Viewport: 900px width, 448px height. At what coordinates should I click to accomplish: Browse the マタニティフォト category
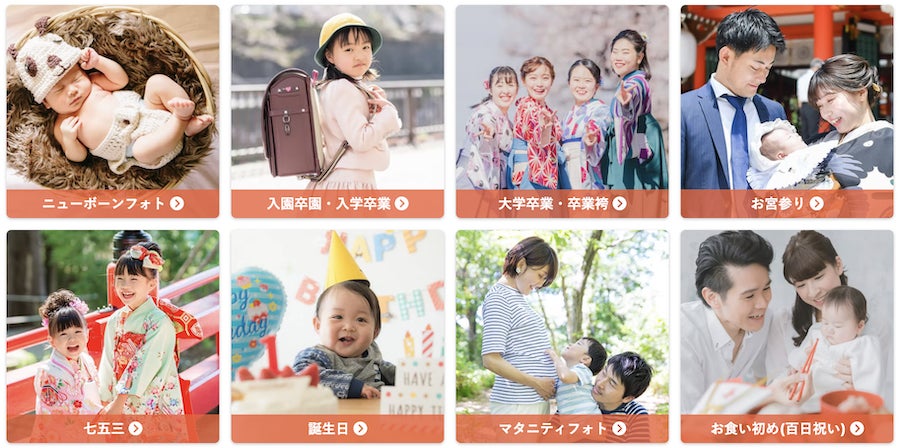tap(562, 428)
